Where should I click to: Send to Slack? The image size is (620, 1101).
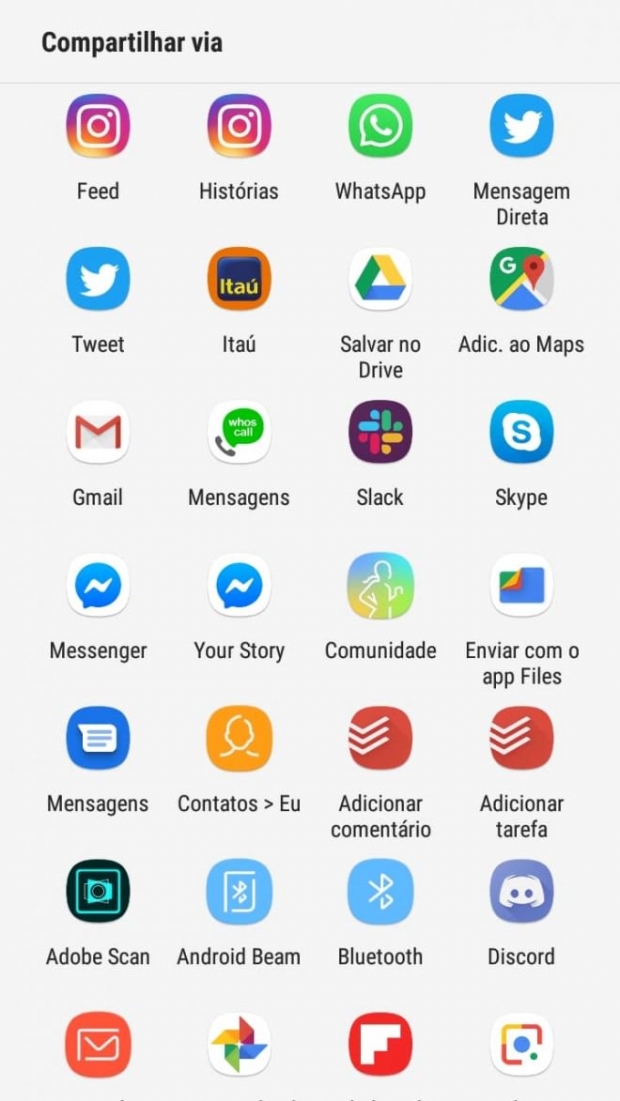pos(380,433)
